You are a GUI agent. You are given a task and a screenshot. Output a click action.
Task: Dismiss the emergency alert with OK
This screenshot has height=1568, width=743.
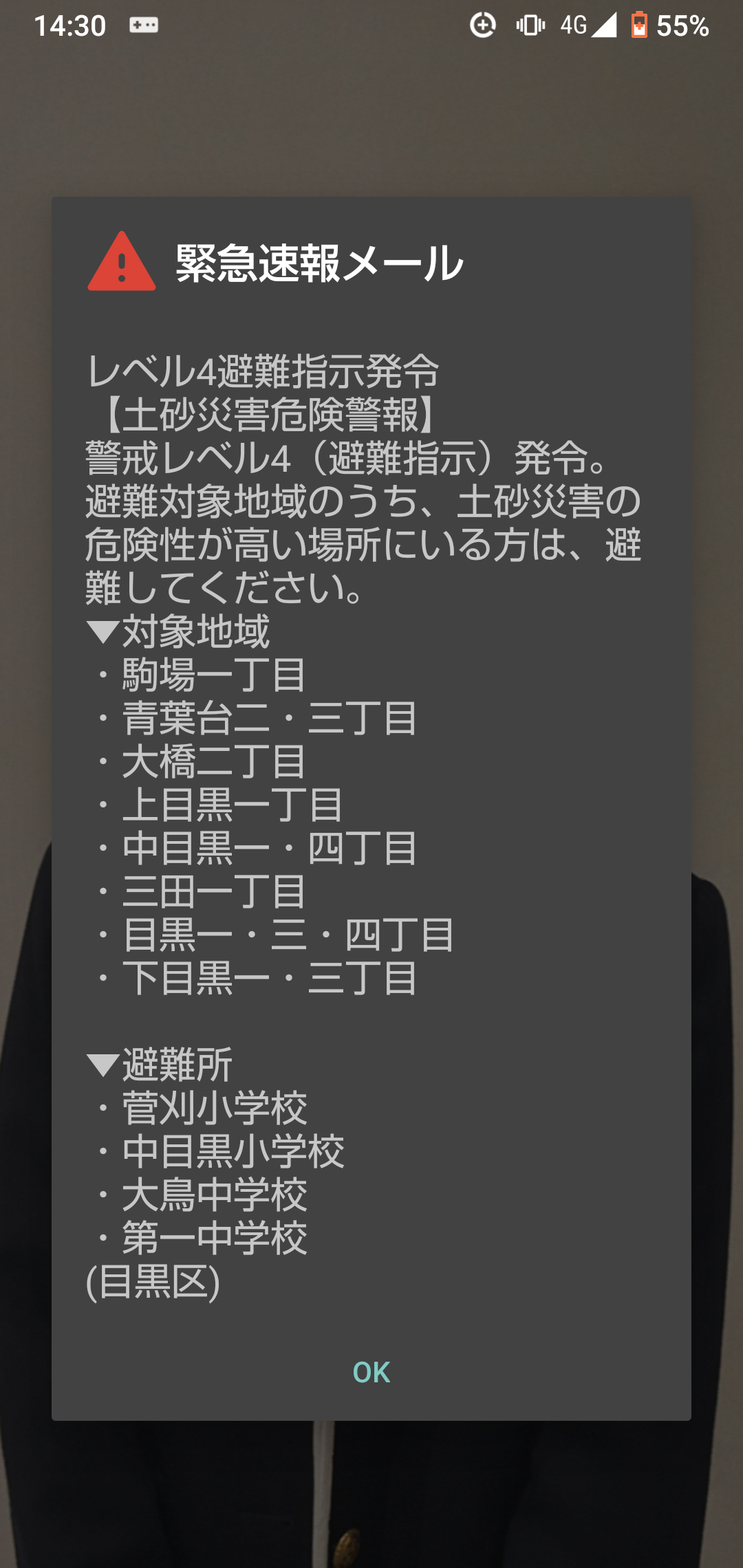pos(371,1372)
